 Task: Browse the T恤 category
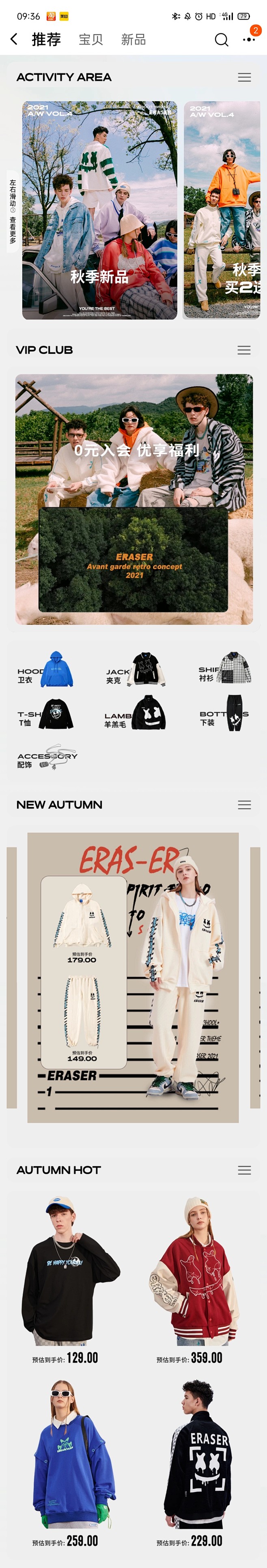(x=45, y=714)
